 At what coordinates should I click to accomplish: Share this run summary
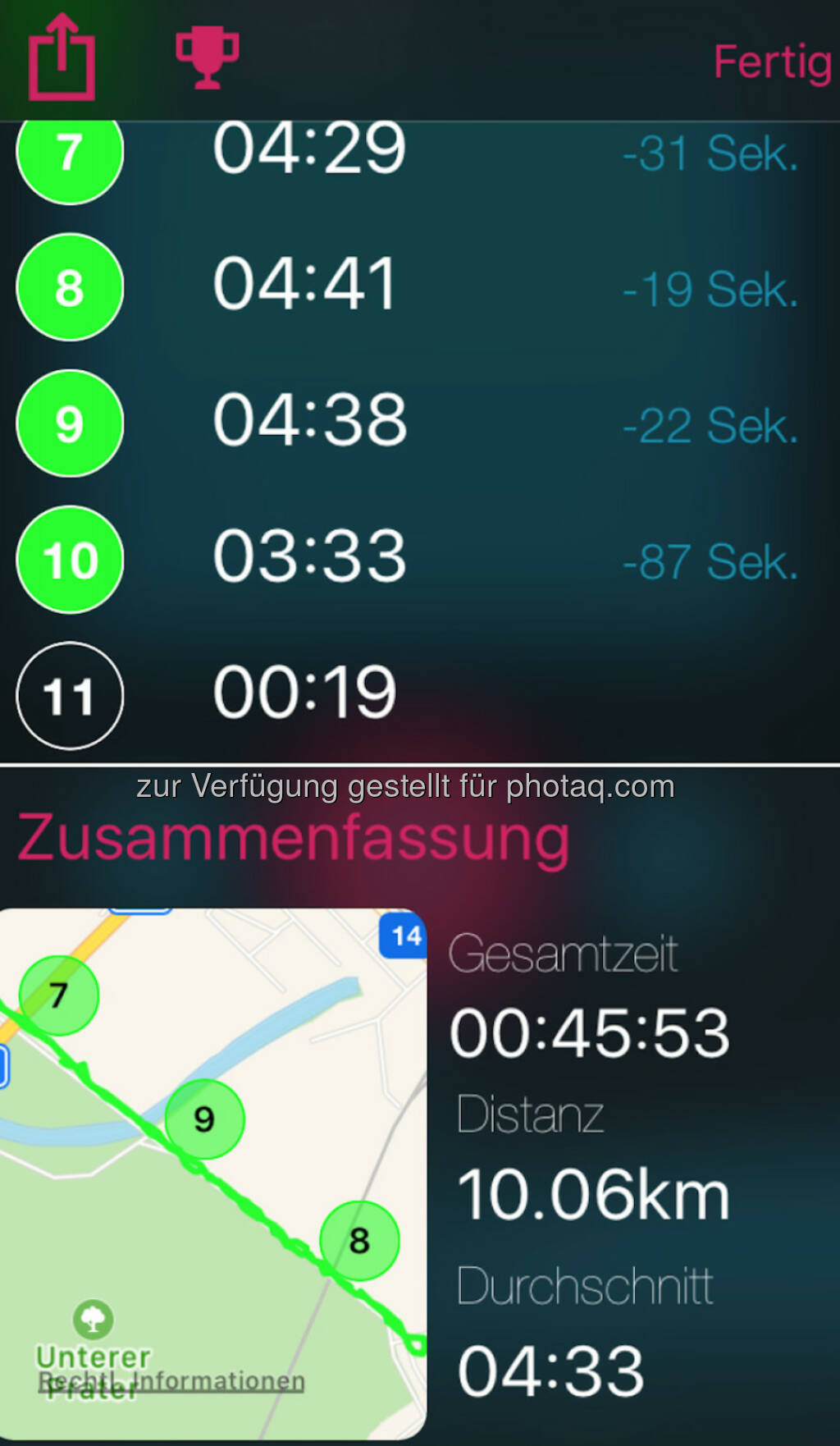tap(62, 57)
